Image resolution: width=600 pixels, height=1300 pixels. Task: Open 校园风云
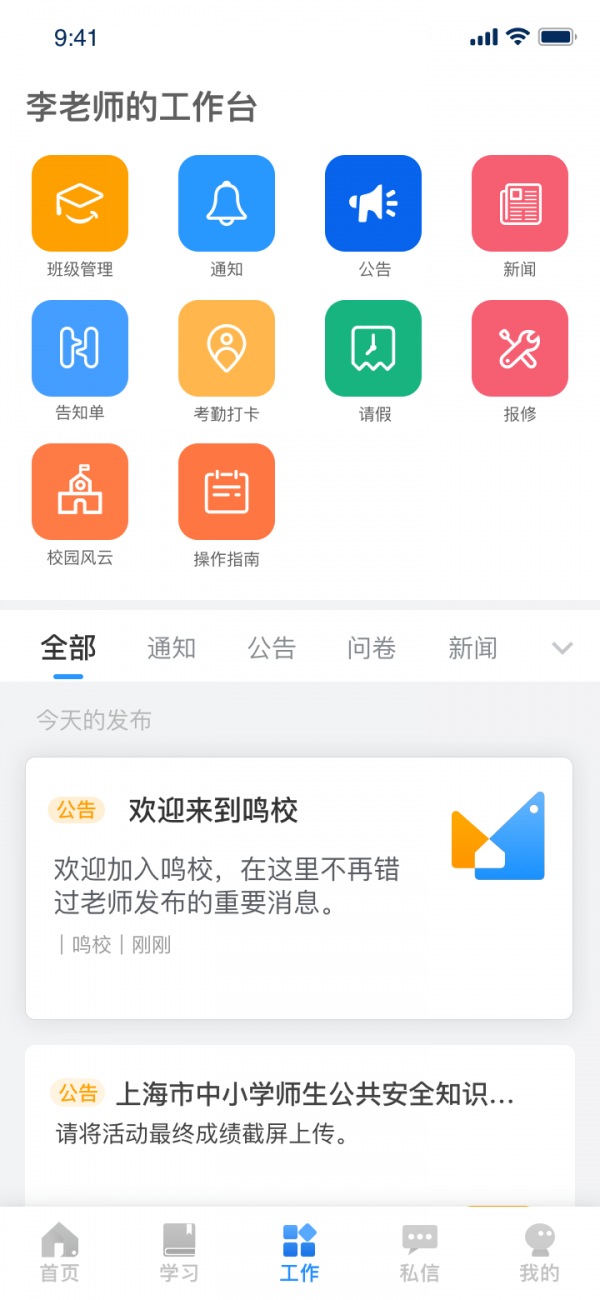coord(80,492)
